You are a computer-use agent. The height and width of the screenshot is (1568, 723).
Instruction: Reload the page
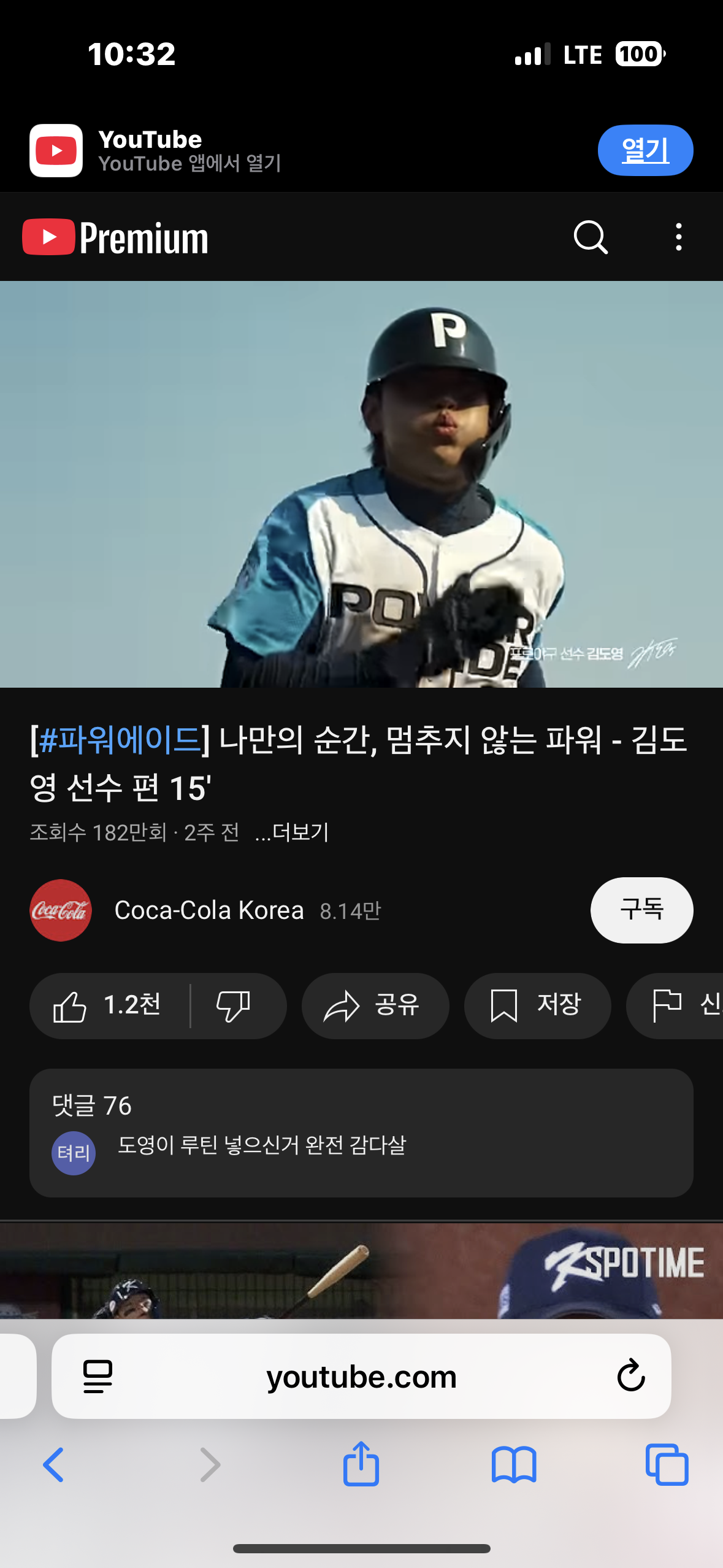click(x=630, y=1376)
